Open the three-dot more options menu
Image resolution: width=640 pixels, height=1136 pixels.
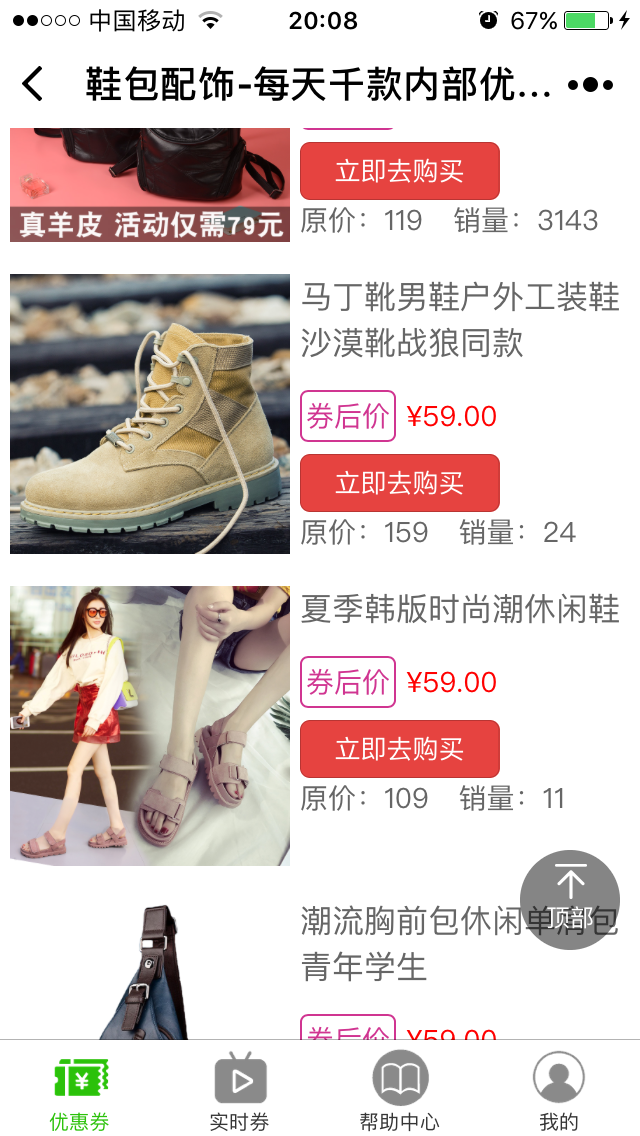click(x=590, y=85)
